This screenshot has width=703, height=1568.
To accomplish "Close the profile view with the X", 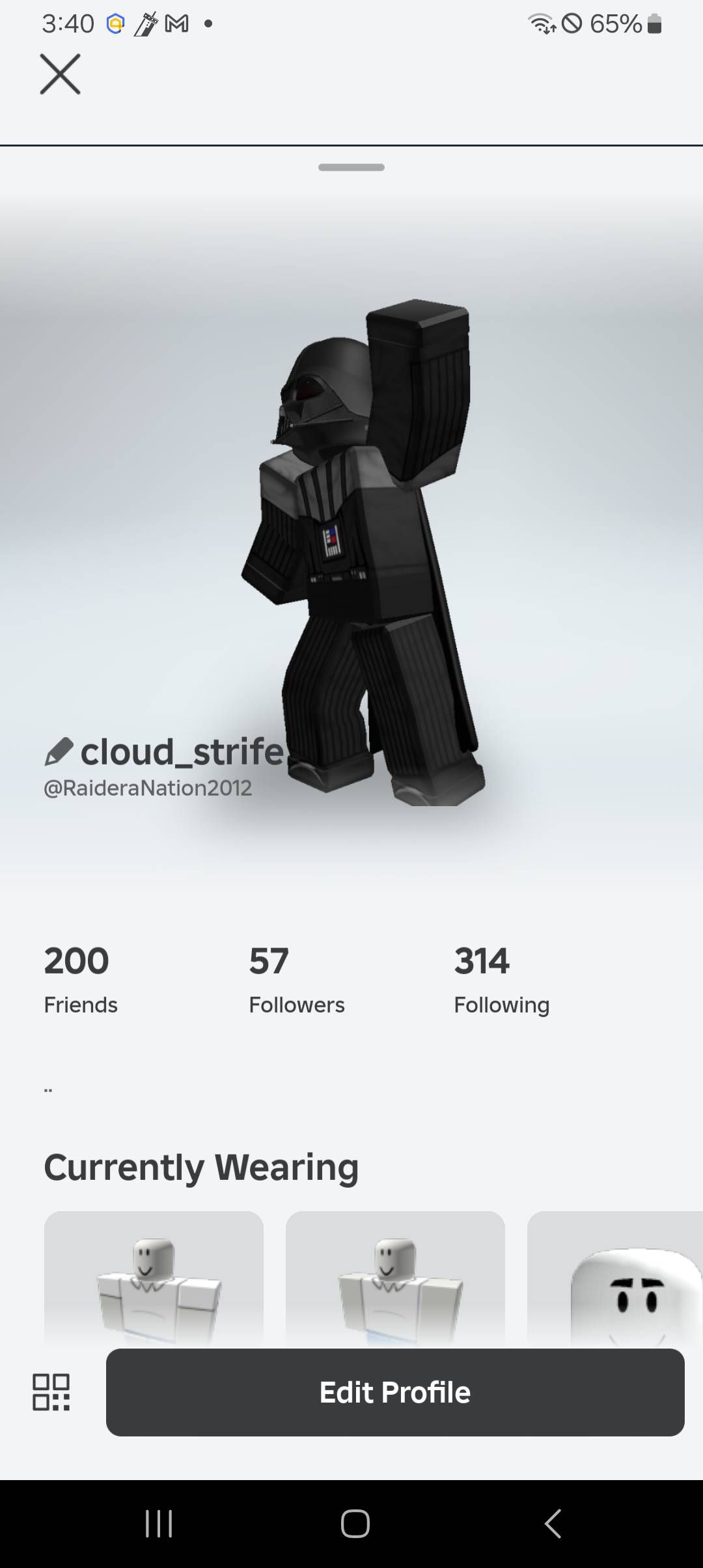I will tap(60, 75).
